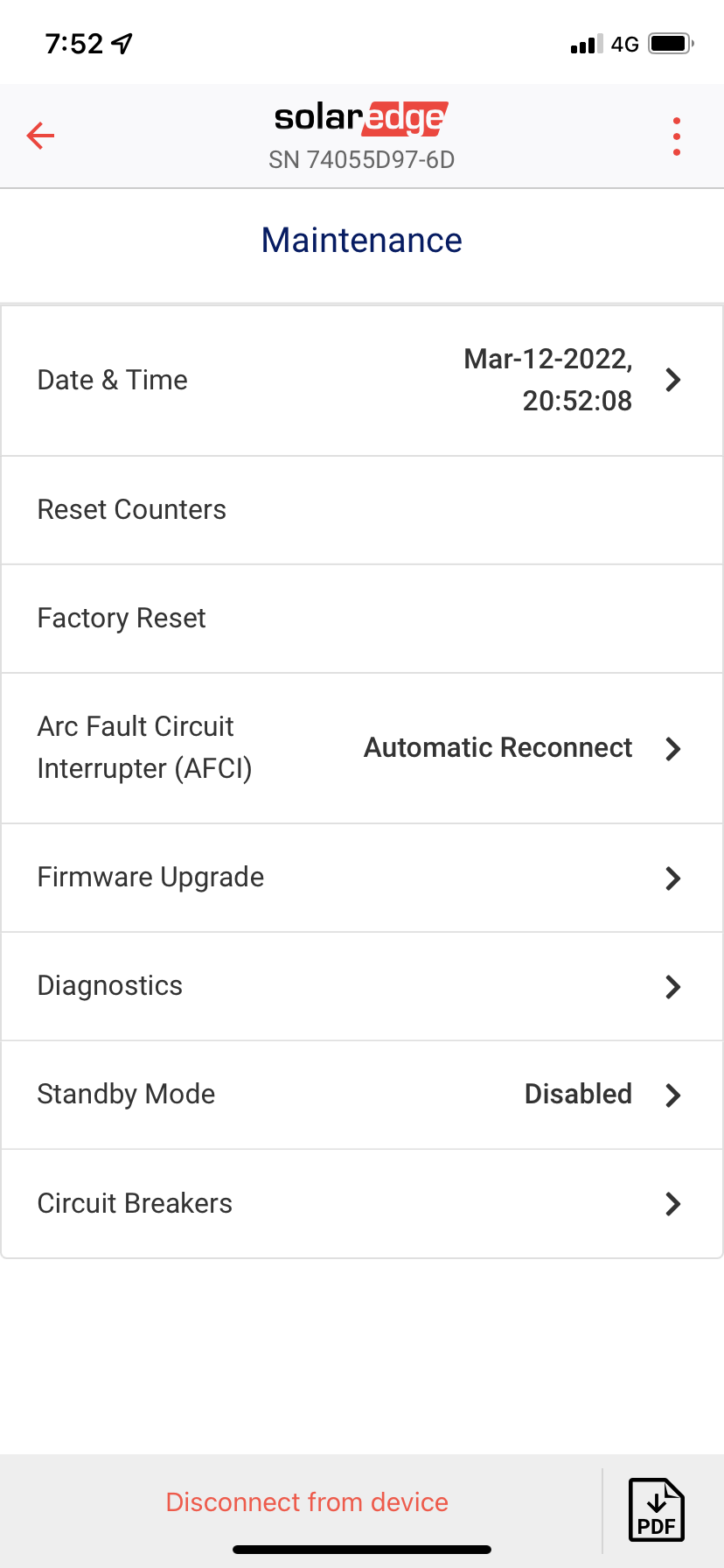Expand the Date & Time settings
Screen dimensions: 724x1568
point(362,380)
